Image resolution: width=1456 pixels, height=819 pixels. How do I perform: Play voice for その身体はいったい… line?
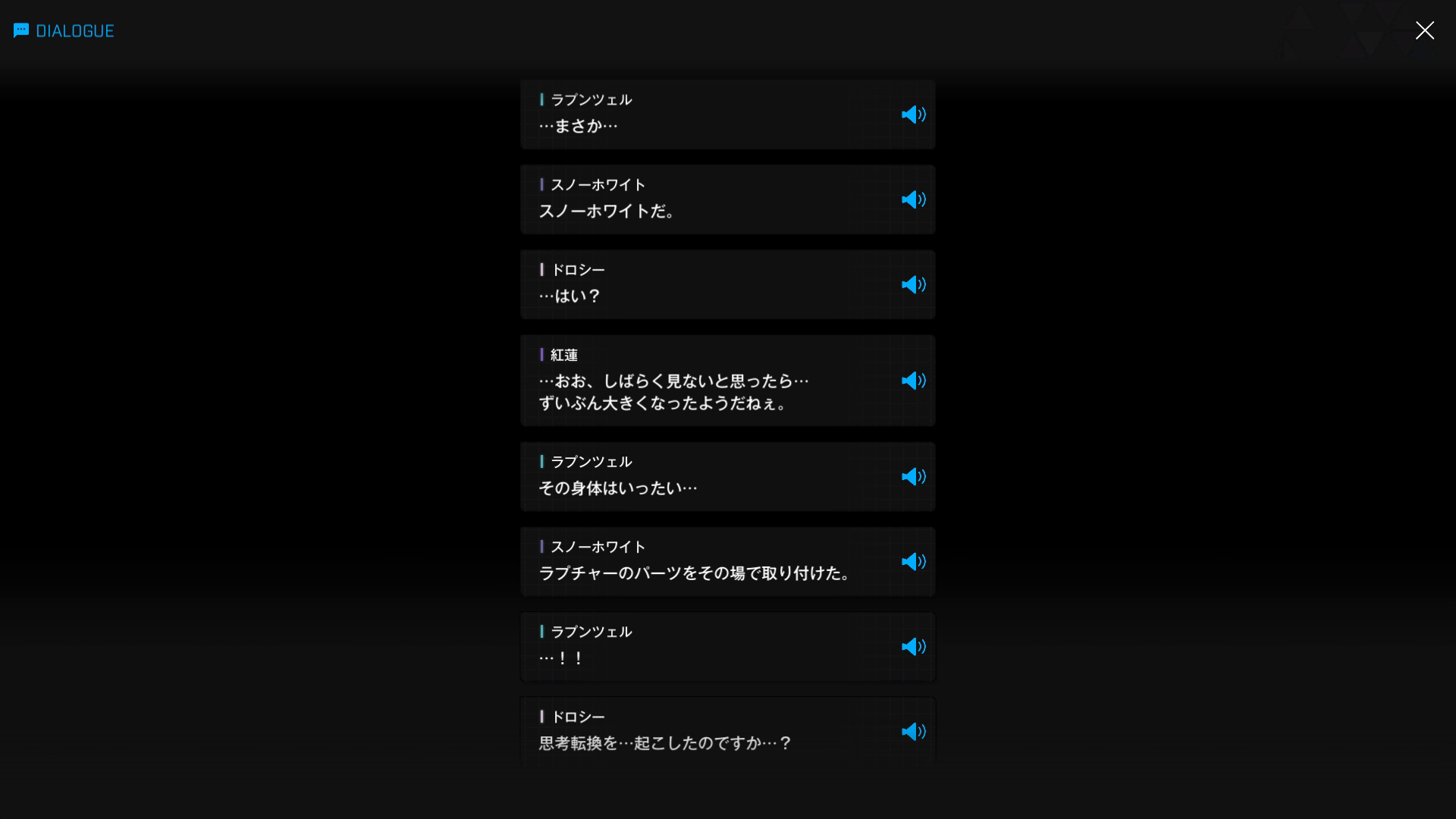coord(913,477)
